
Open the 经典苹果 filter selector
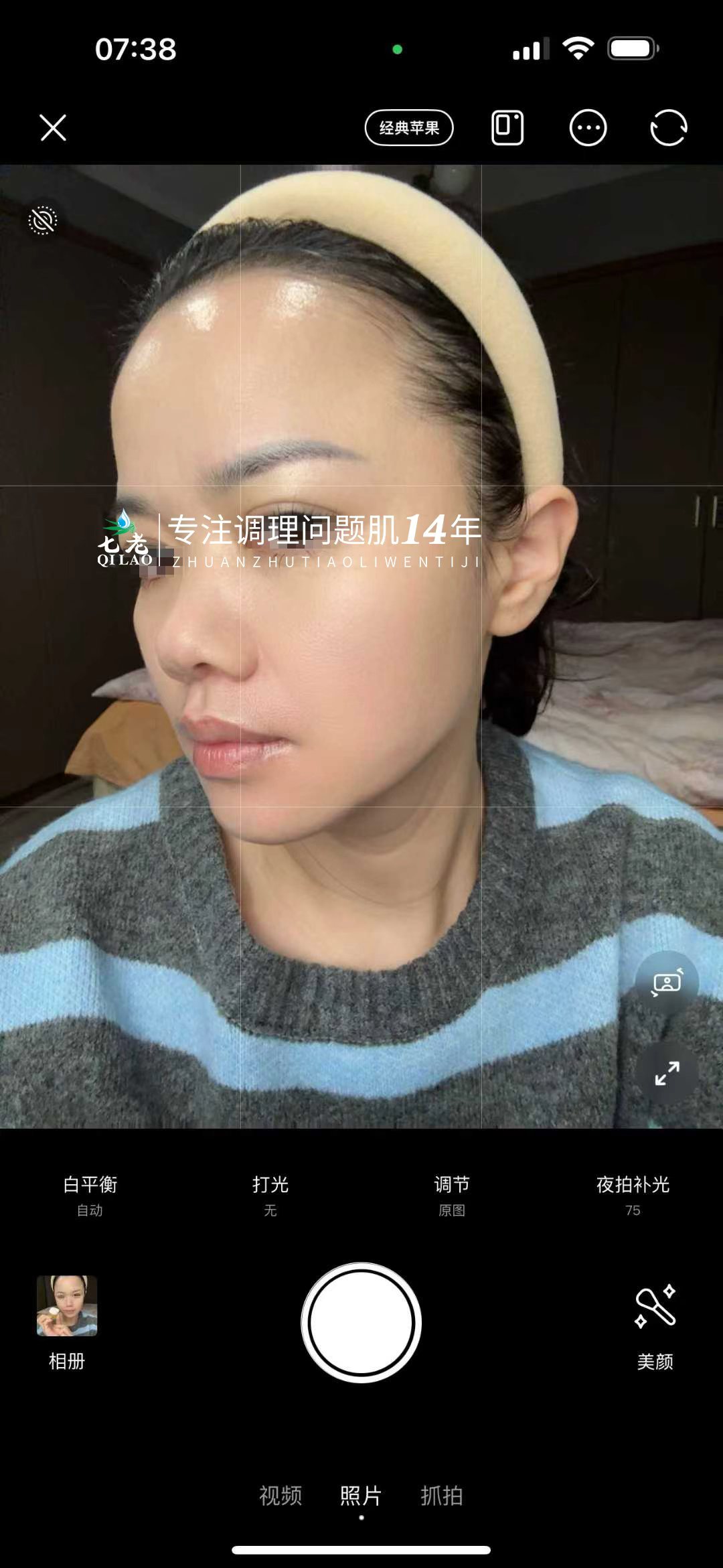408,127
